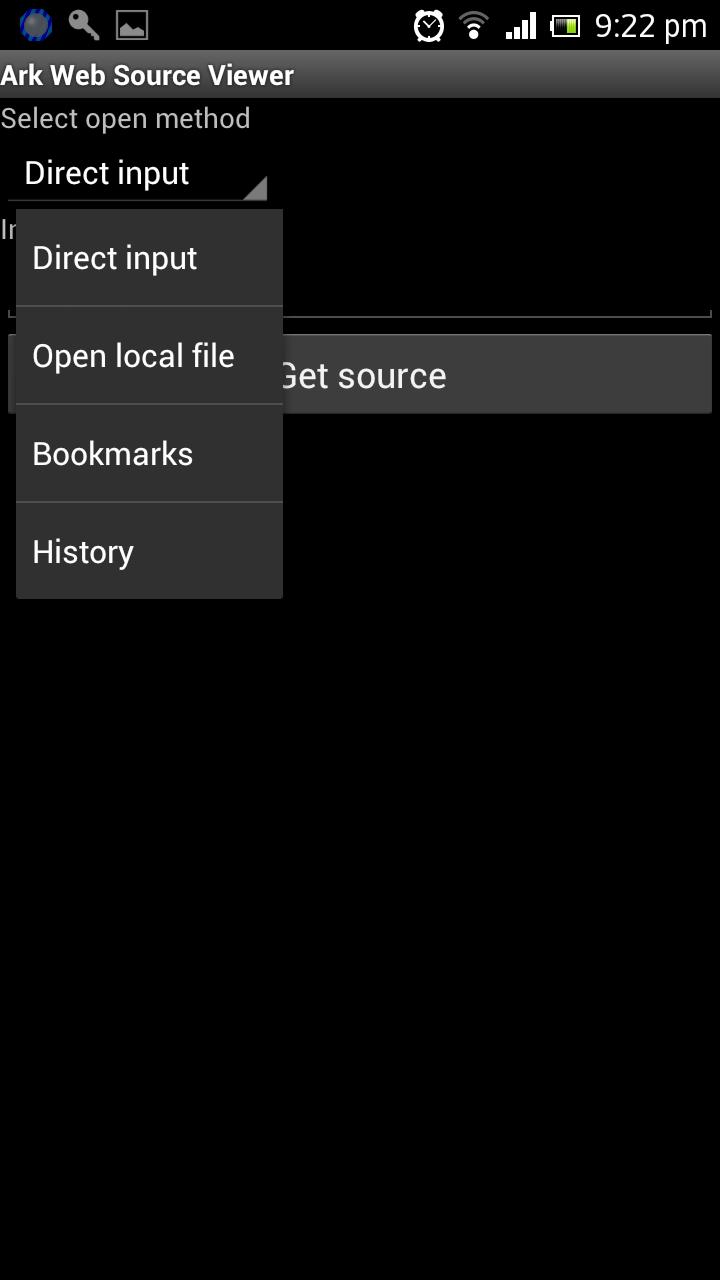Collapse the Direct input spinner
Image resolution: width=720 pixels, height=1280 pixels.
pos(138,174)
